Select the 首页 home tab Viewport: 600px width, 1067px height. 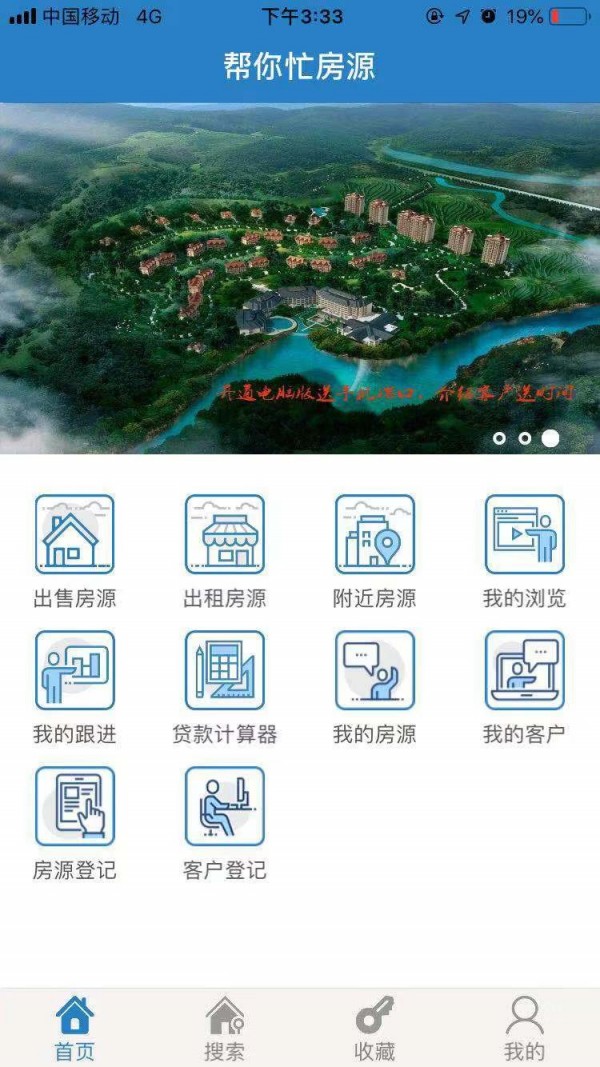click(75, 1028)
